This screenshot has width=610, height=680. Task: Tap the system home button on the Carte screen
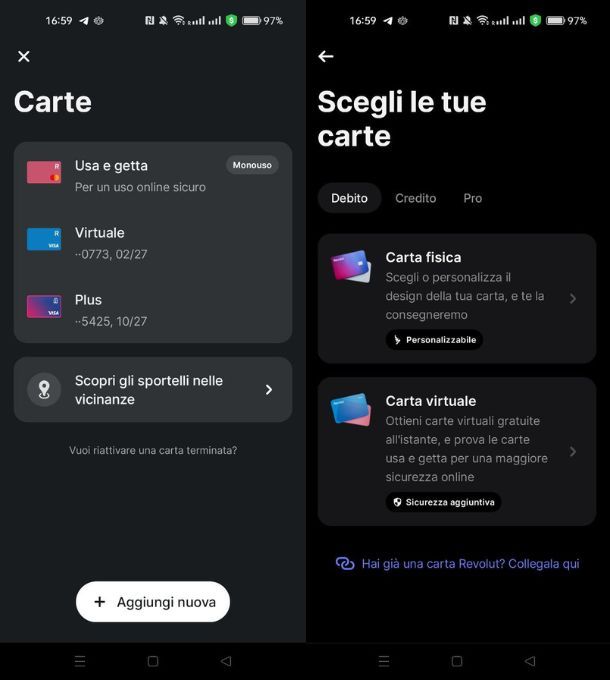153,661
